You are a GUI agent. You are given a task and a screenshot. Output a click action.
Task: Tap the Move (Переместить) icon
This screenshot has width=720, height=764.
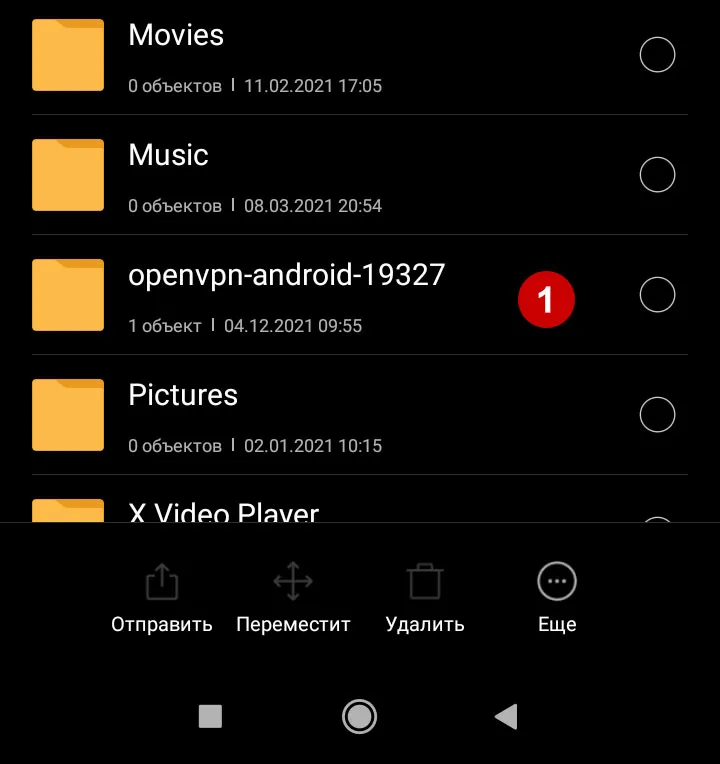point(293,580)
